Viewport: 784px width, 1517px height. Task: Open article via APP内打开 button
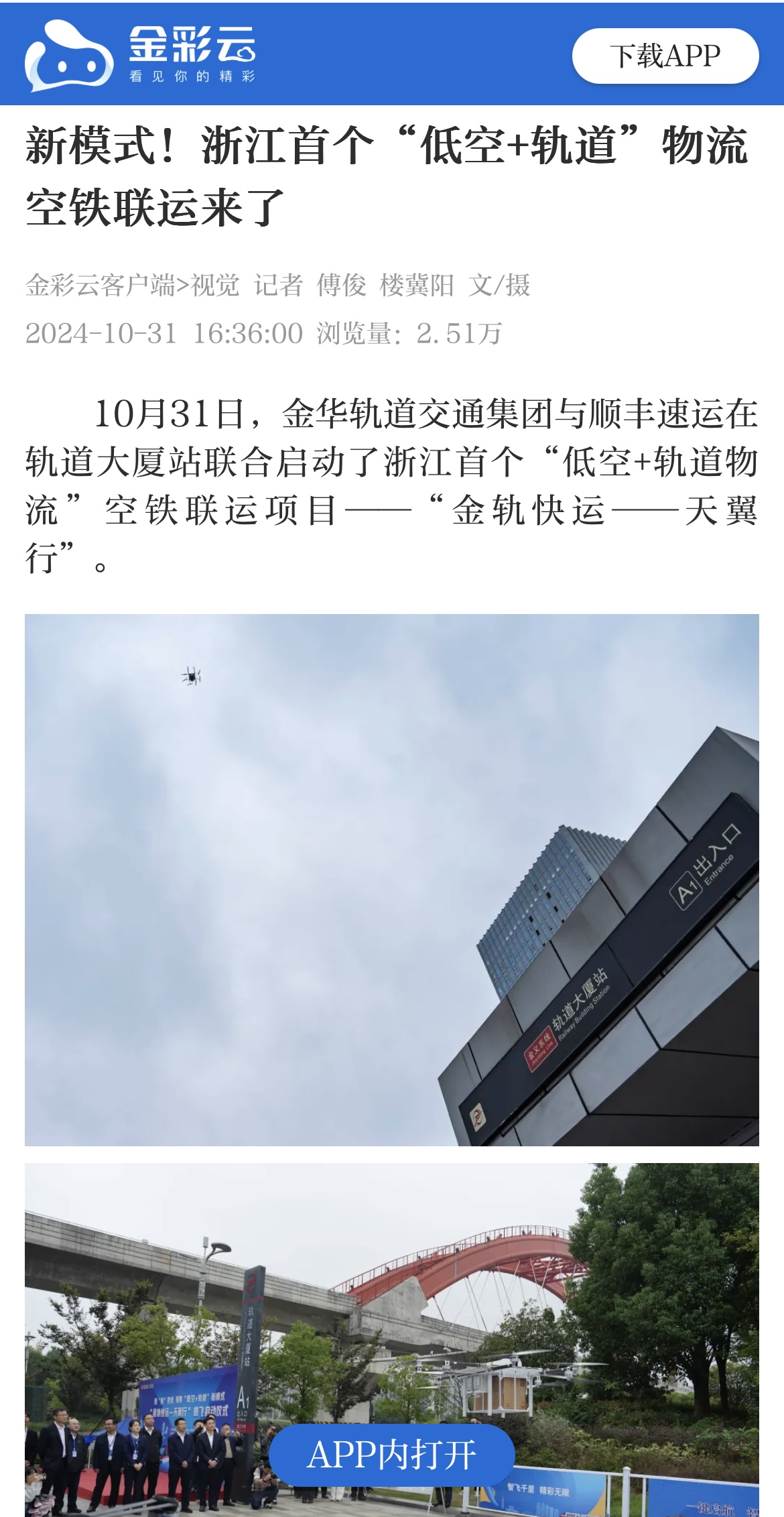[x=391, y=1455]
